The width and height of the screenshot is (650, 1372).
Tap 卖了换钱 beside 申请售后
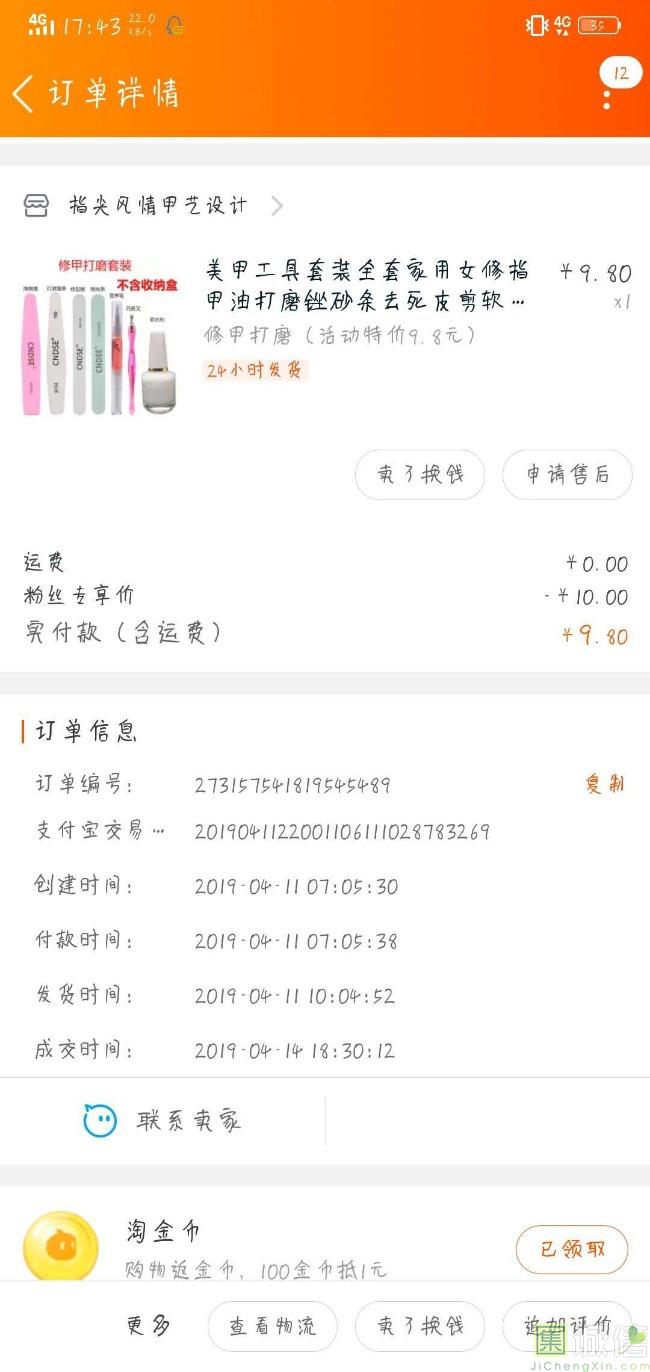click(x=420, y=475)
